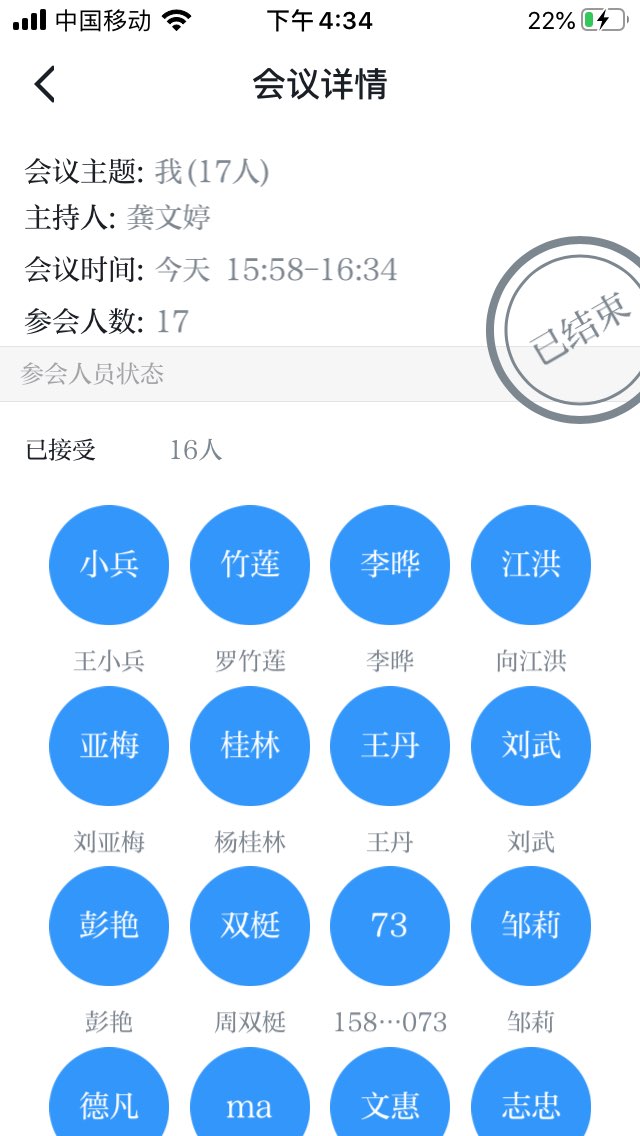Open the 志忠 avatar
The image size is (640, 1136).
tap(531, 1092)
